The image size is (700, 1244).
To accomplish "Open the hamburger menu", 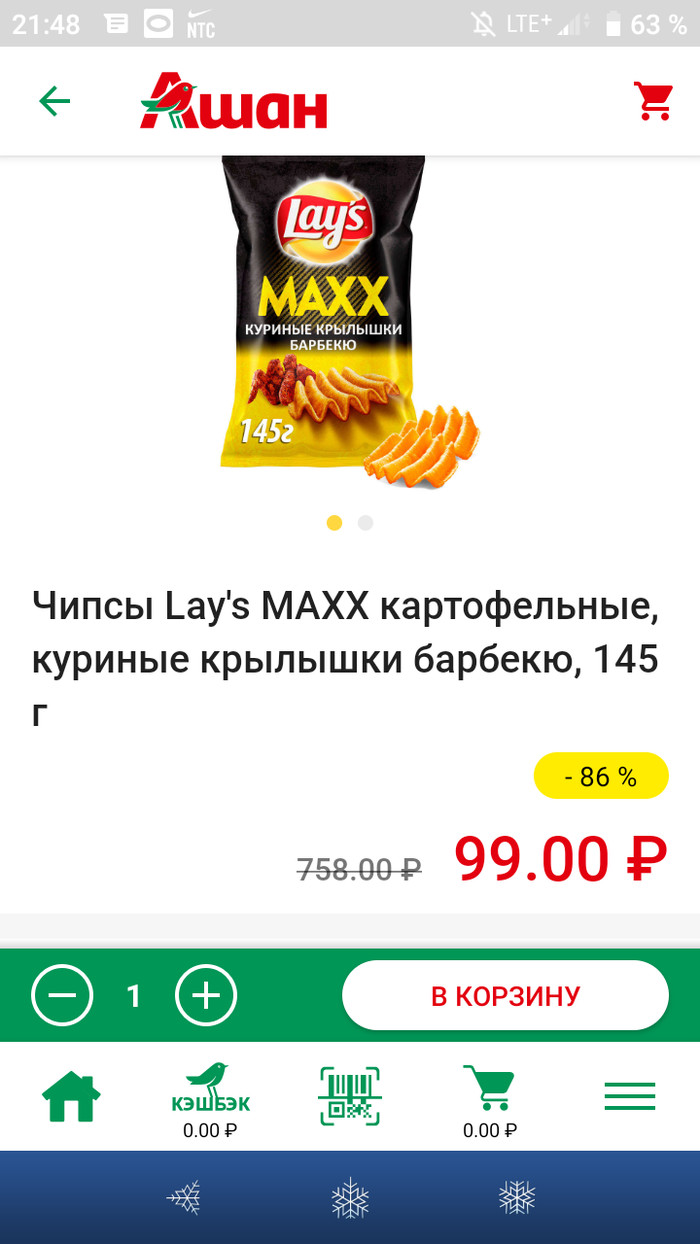I will [630, 1097].
